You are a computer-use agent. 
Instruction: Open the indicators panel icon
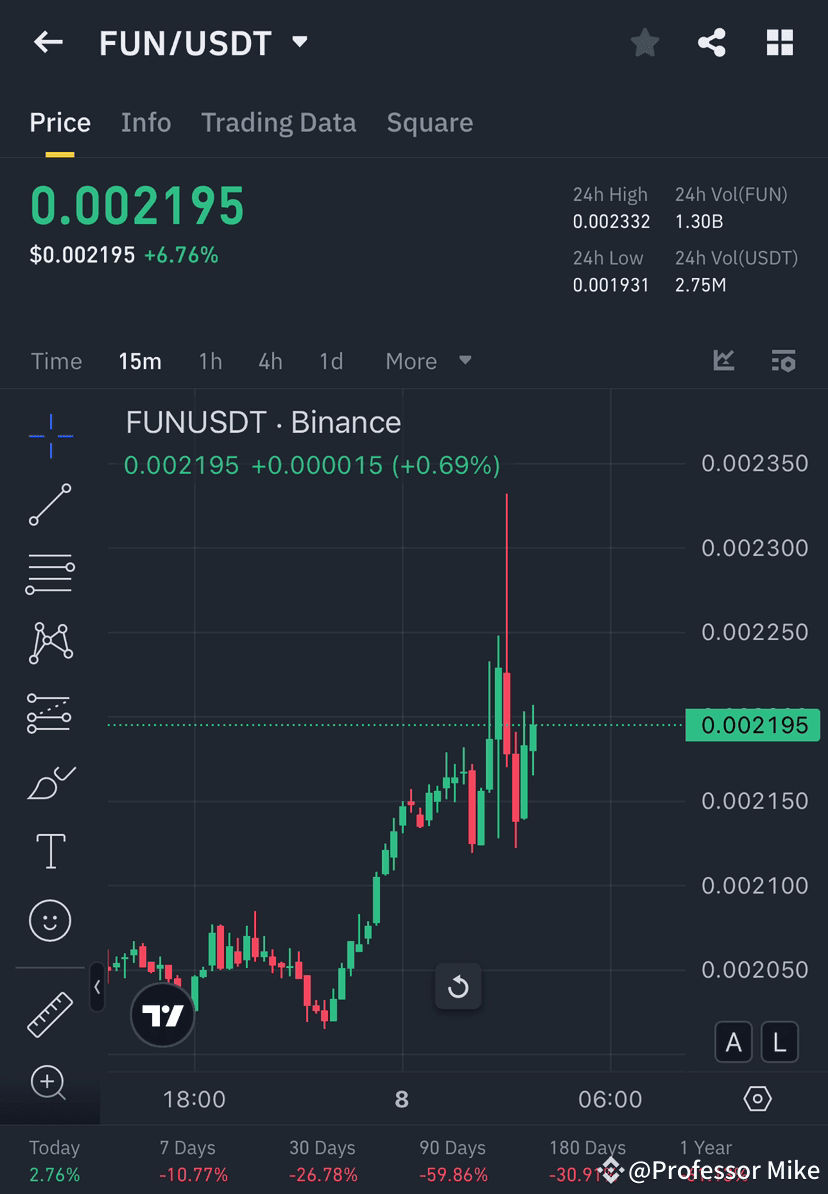click(784, 361)
